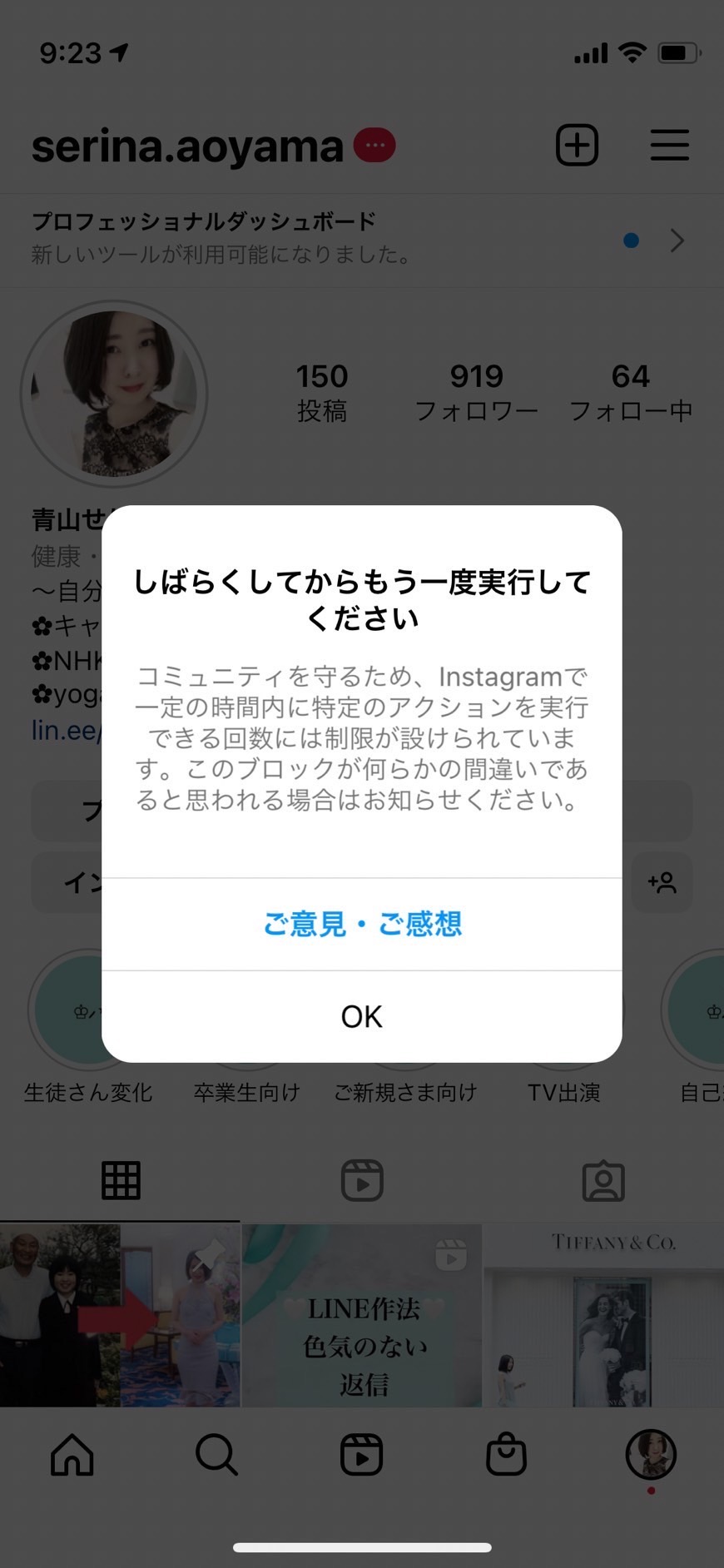The width and height of the screenshot is (724, 1568).
Task: Open the ご意見・ご感想 feedback option
Action: coord(361,924)
